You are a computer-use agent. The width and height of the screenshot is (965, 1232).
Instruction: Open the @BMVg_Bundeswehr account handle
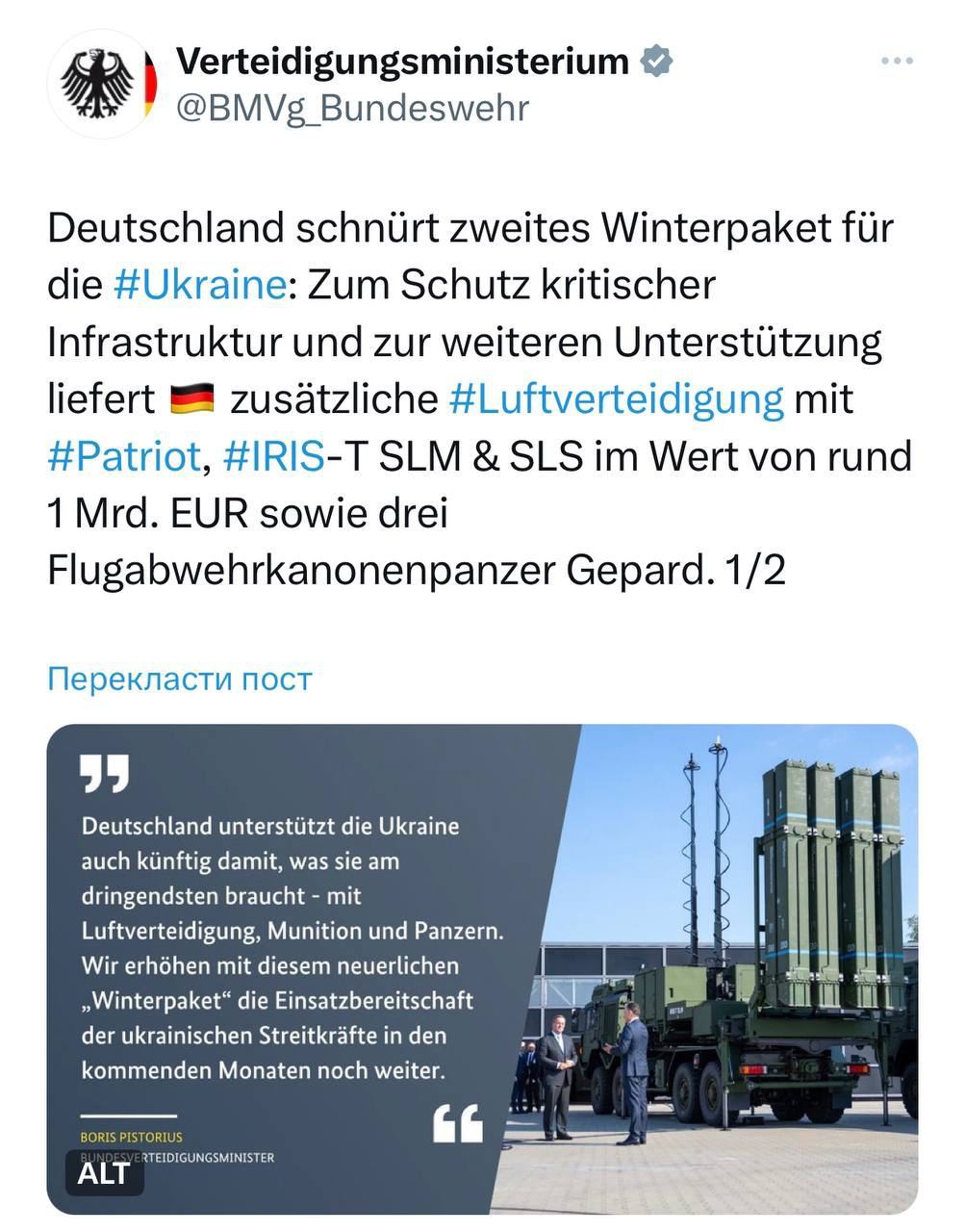[x=352, y=108]
